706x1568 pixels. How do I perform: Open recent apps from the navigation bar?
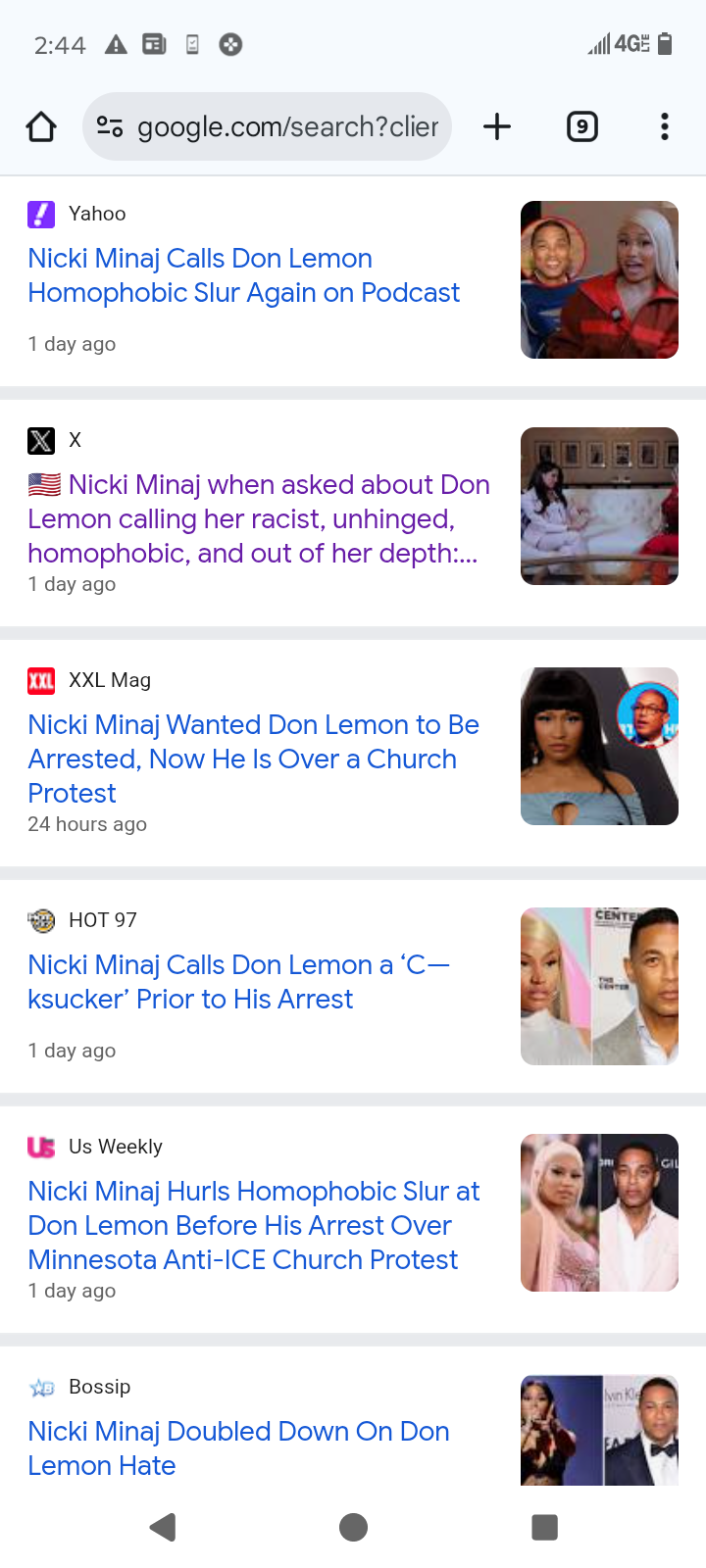point(544,1527)
